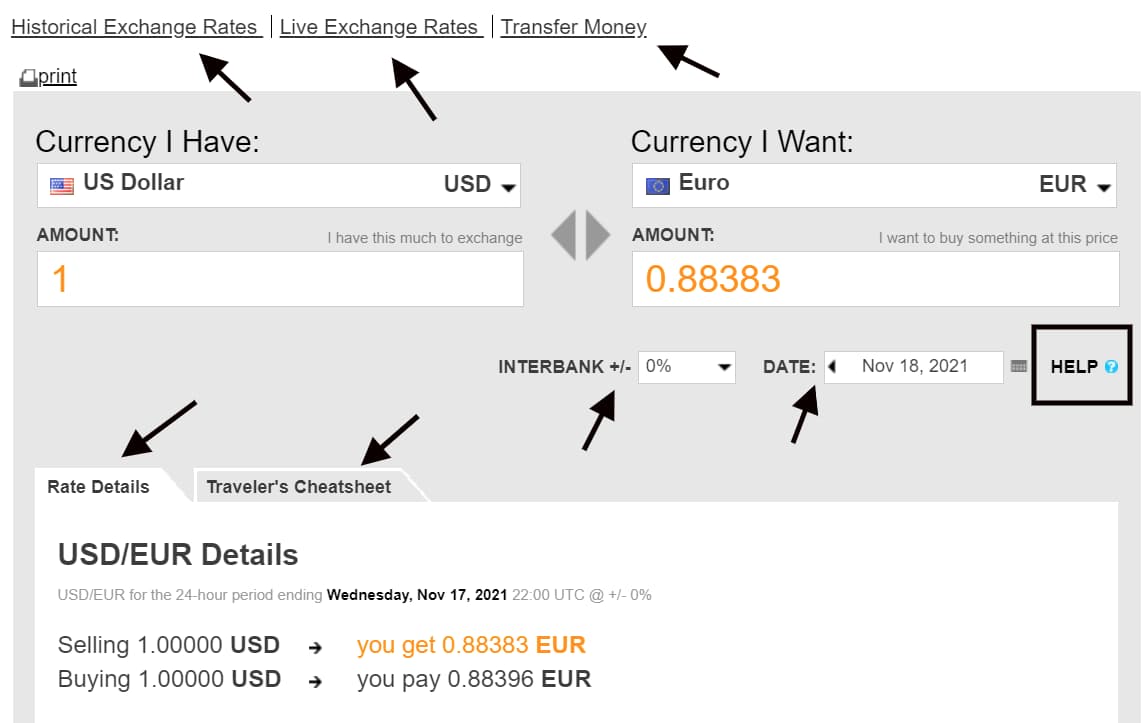This screenshot has width=1145, height=723.
Task: Edit the amount I want field
Action: point(874,279)
